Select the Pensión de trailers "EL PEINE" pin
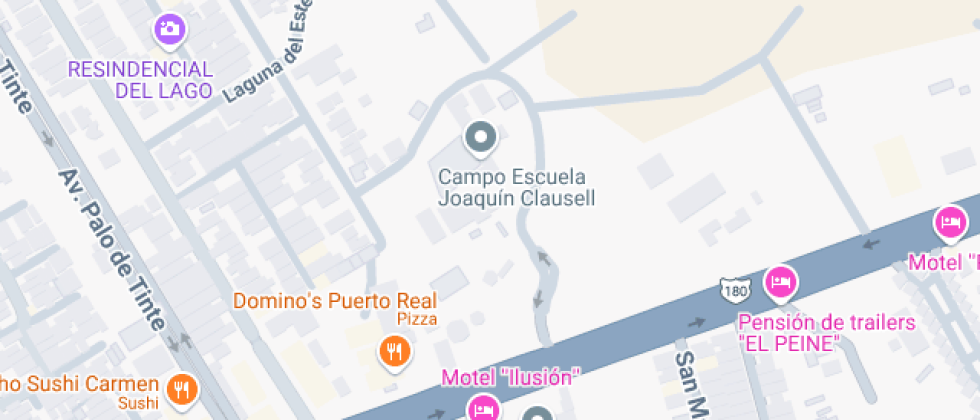The width and height of the screenshot is (980, 420). [781, 284]
